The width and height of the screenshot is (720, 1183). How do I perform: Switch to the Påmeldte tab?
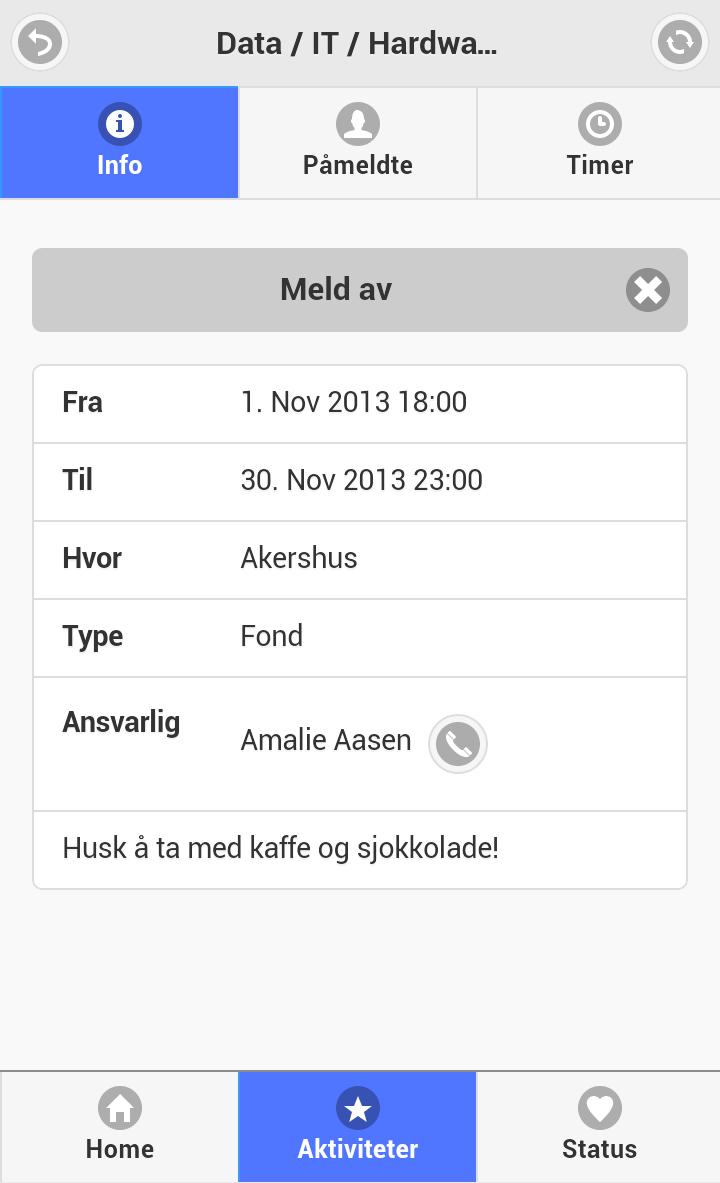point(358,142)
